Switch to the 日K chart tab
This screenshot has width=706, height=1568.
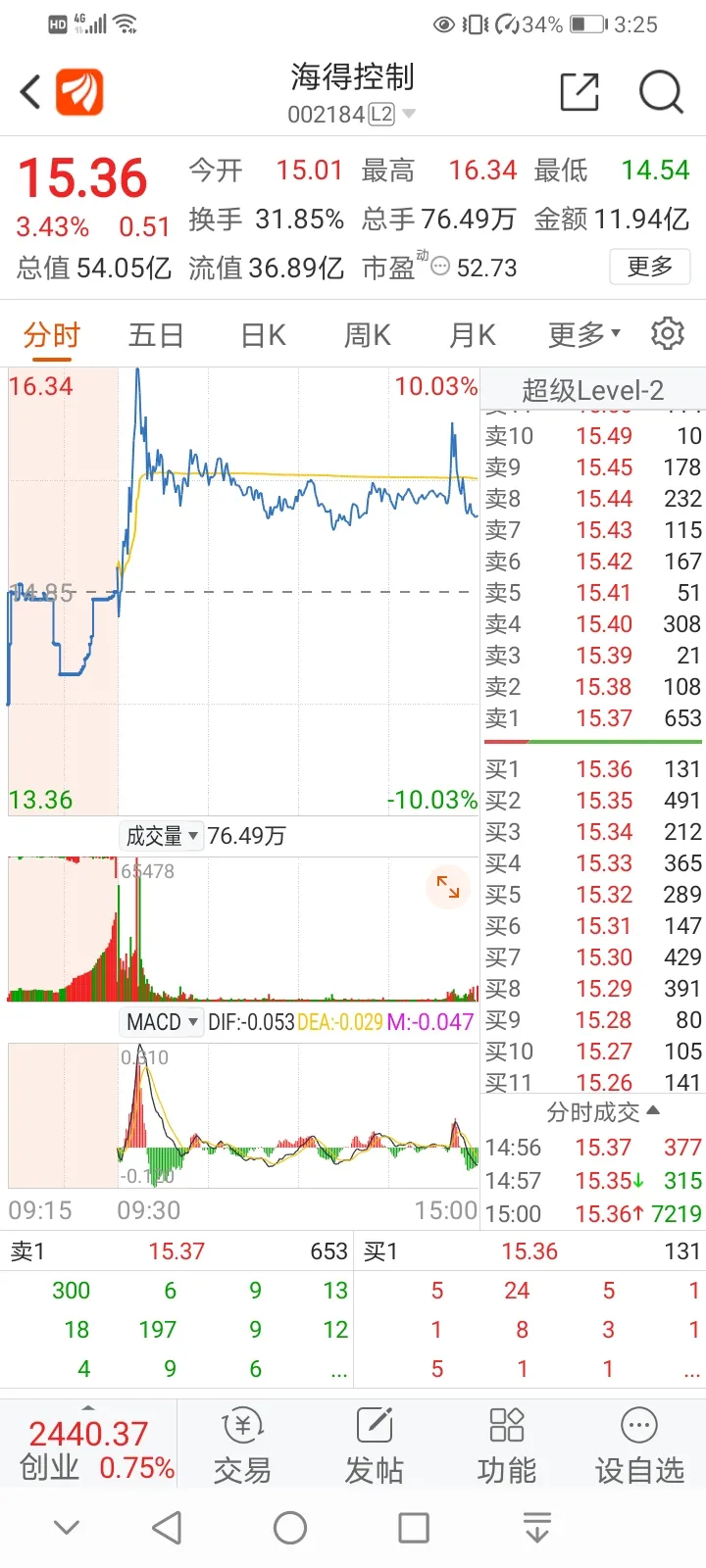point(263,336)
